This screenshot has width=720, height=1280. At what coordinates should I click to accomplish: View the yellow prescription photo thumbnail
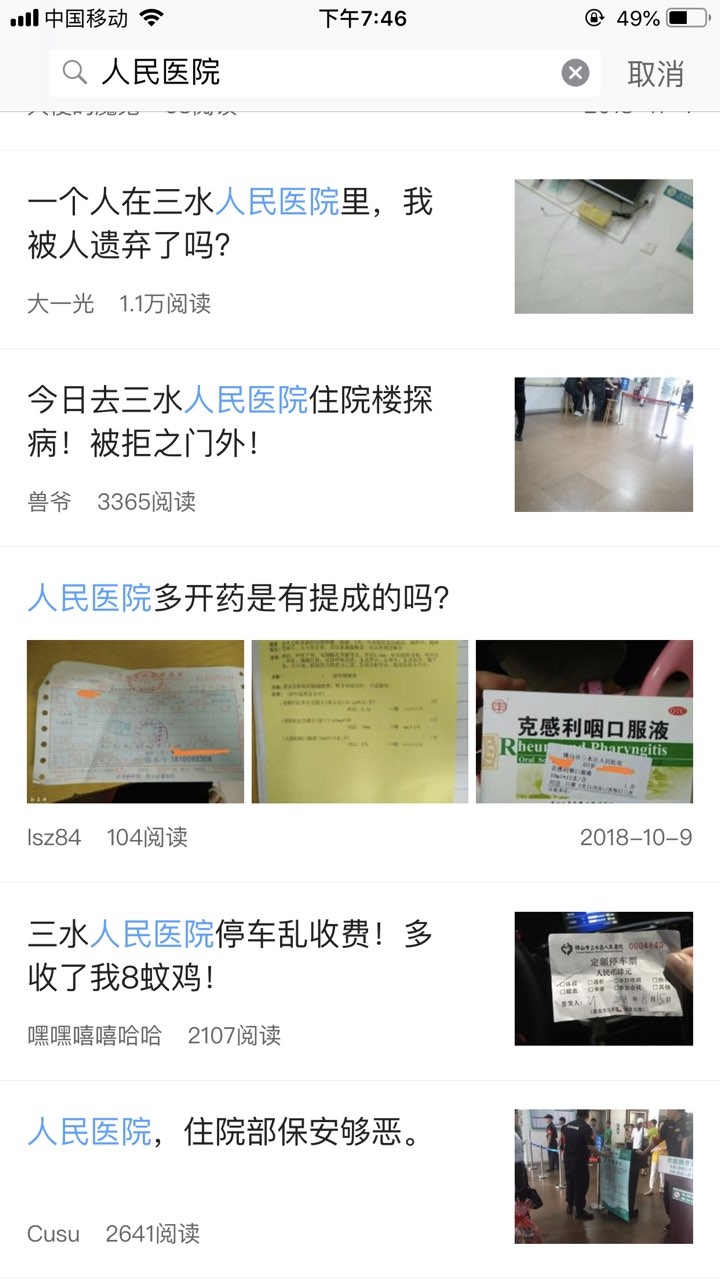(359, 721)
